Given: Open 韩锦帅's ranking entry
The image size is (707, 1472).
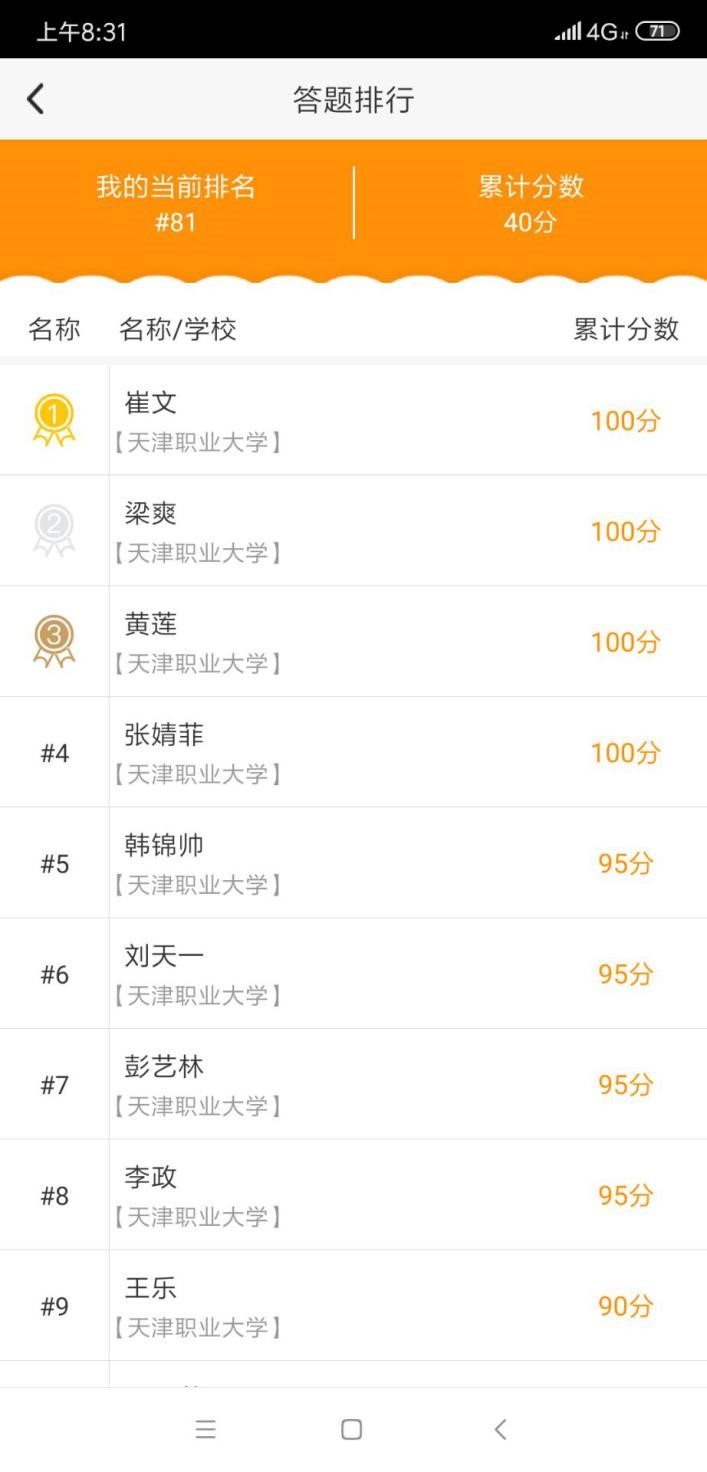Looking at the screenshot, I should coord(353,863).
